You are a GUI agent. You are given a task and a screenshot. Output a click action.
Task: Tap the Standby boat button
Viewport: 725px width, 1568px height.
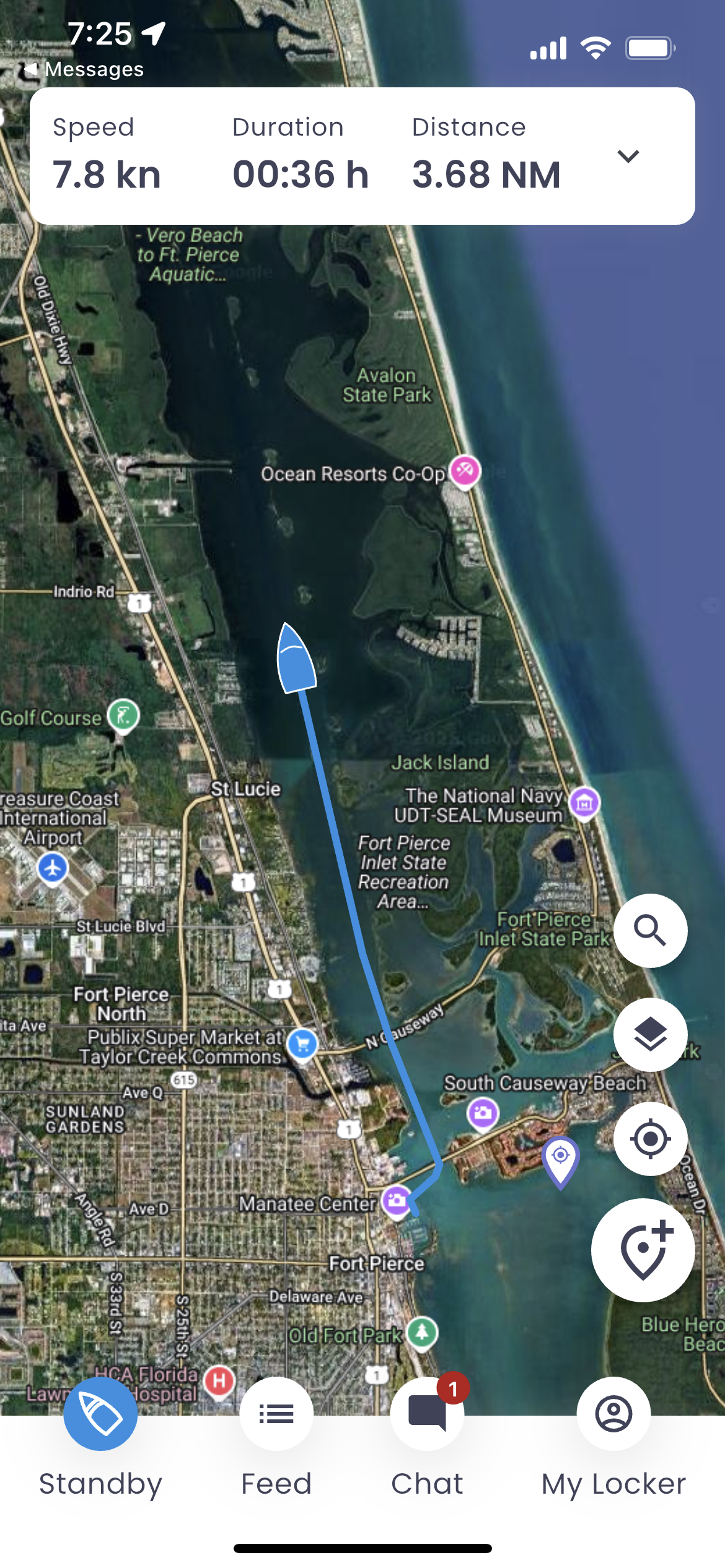(100, 1414)
